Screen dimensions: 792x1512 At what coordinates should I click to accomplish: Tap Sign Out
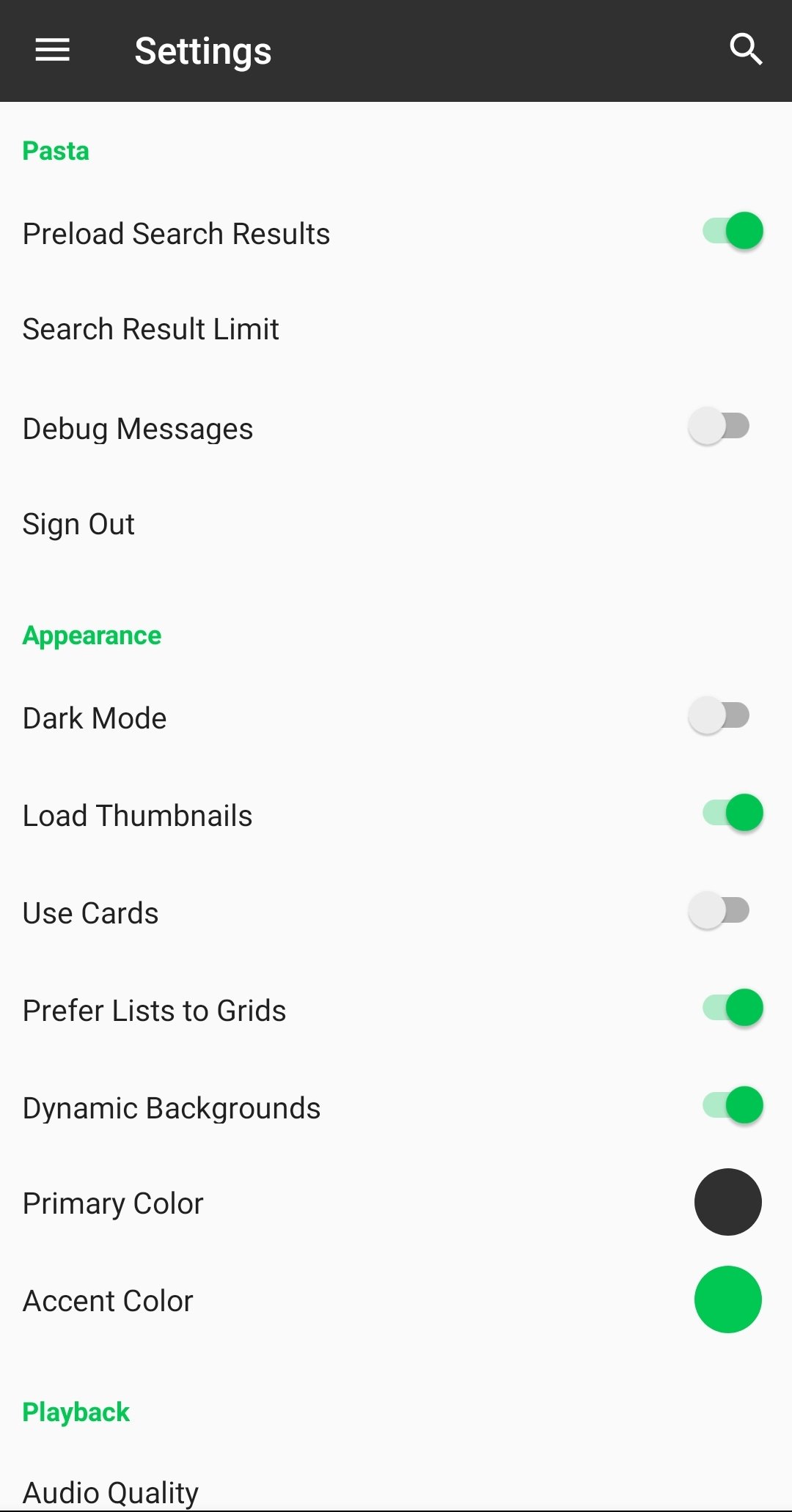coord(396,524)
